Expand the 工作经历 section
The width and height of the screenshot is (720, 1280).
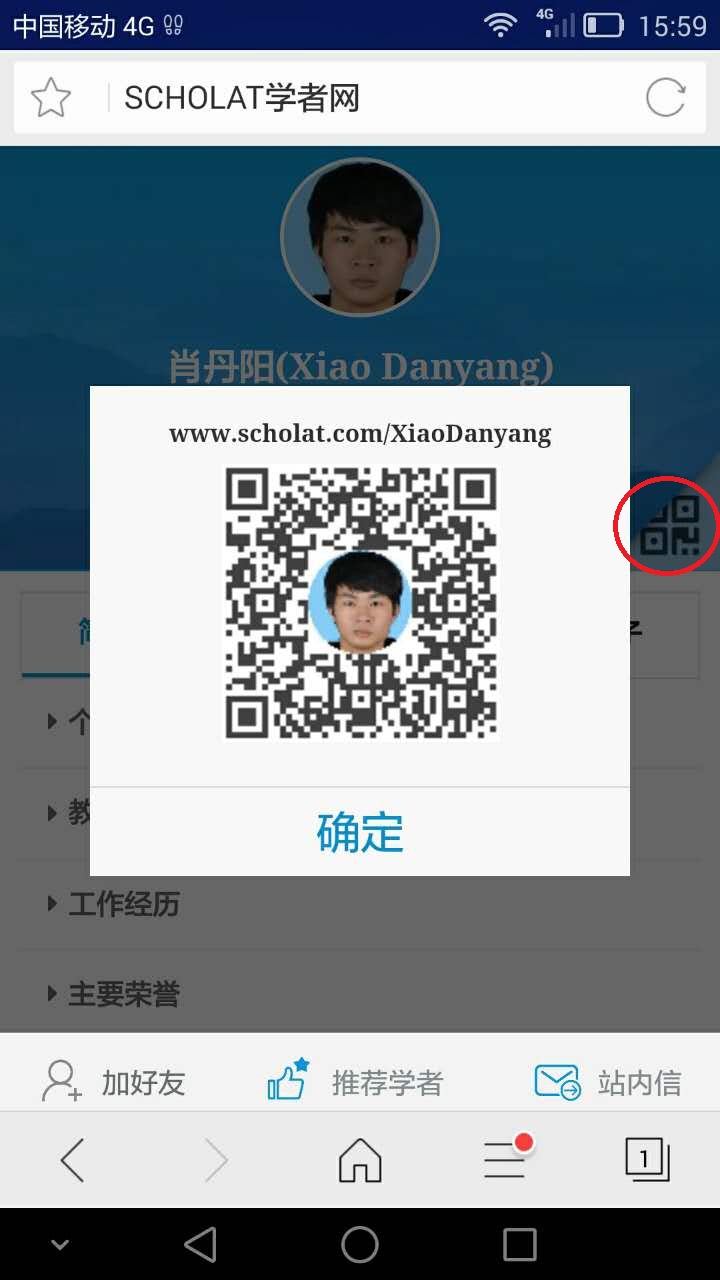tap(123, 904)
